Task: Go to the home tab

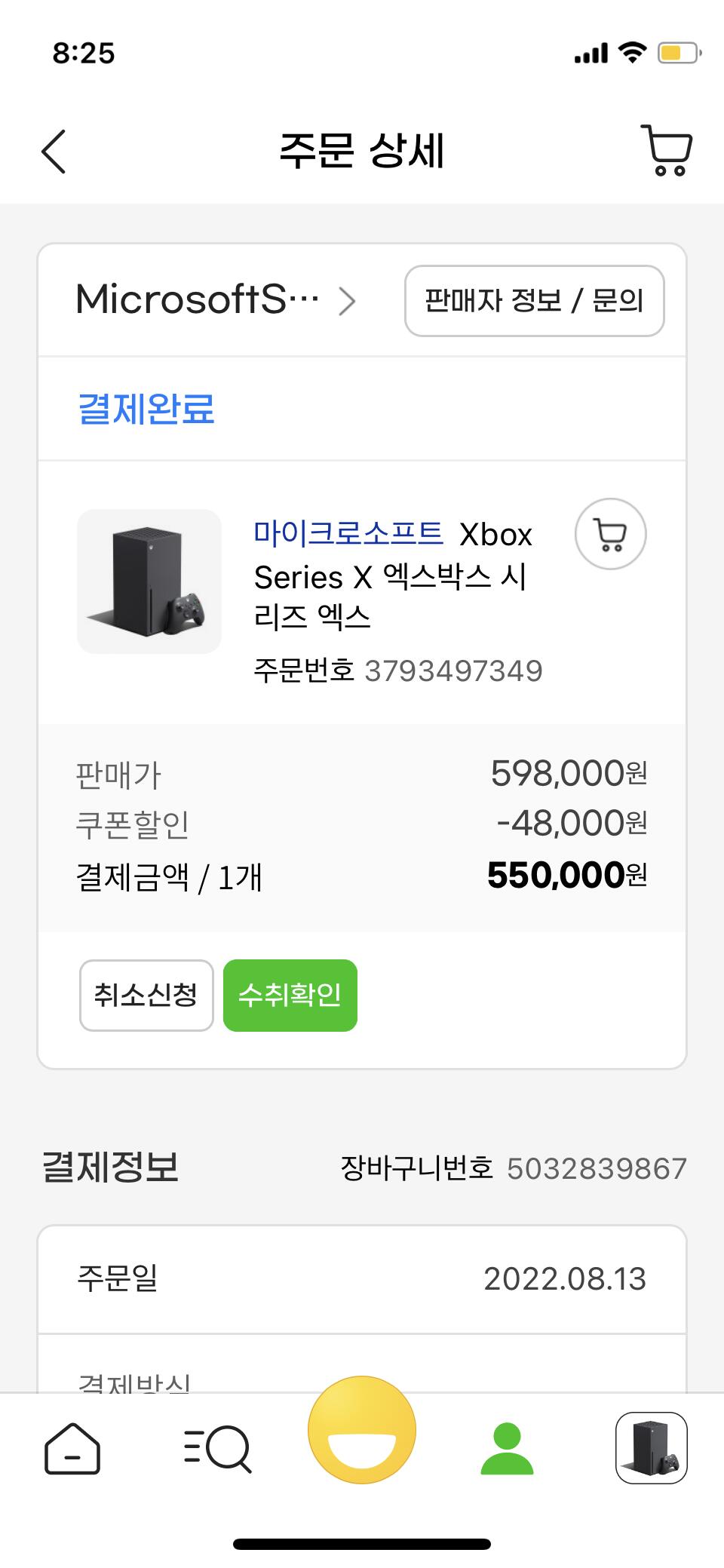Action: tap(72, 1449)
